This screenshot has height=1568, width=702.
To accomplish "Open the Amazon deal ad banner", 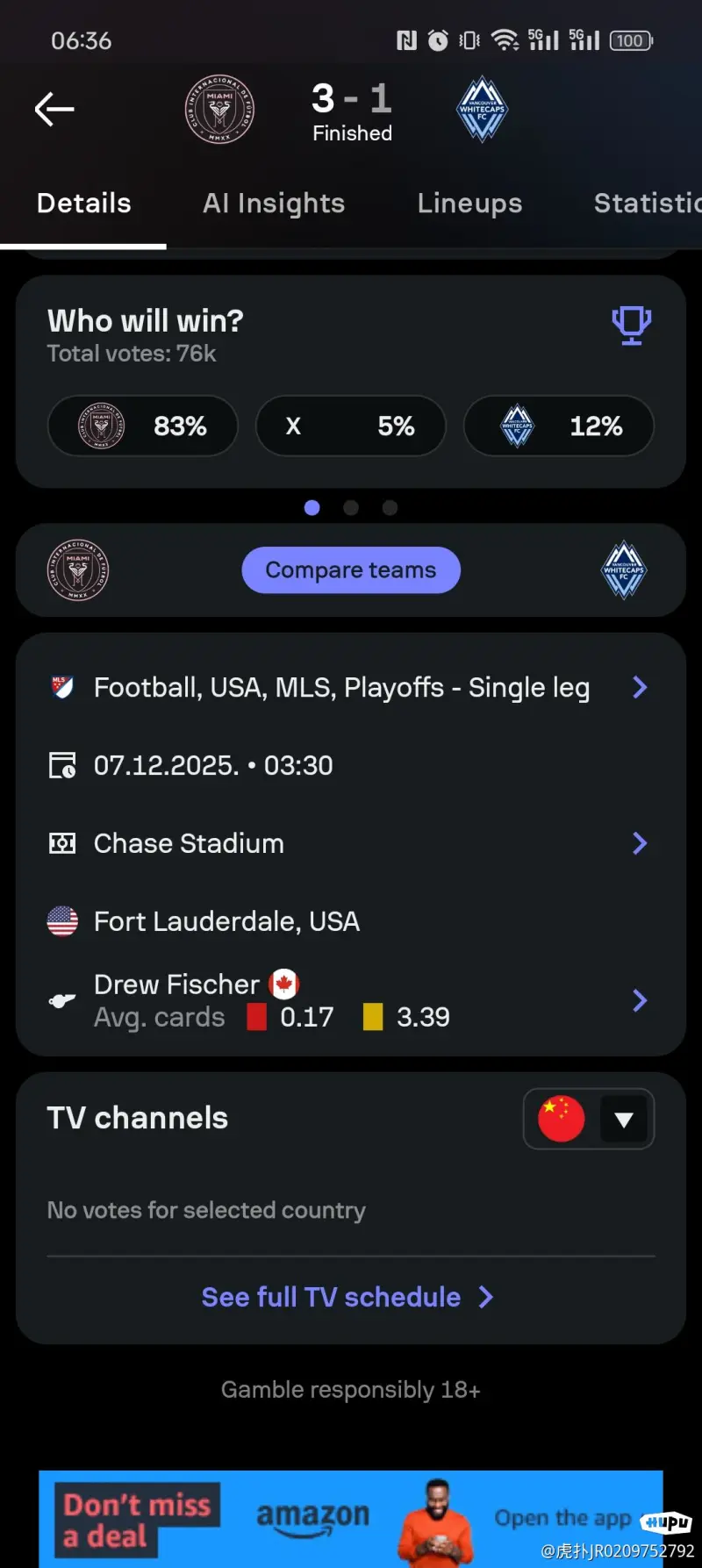I will pyautogui.click(x=351, y=1519).
